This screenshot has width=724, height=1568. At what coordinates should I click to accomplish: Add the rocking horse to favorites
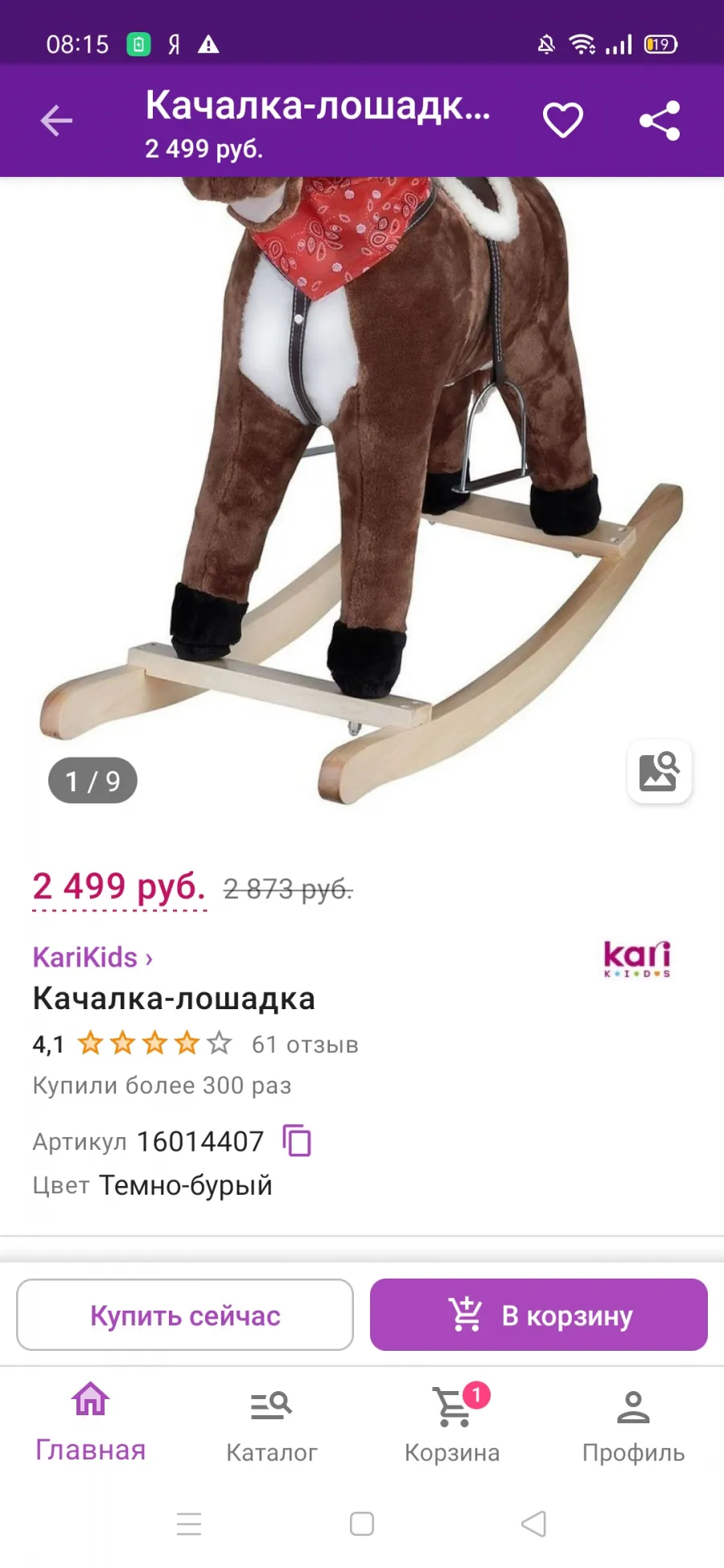pos(562,121)
